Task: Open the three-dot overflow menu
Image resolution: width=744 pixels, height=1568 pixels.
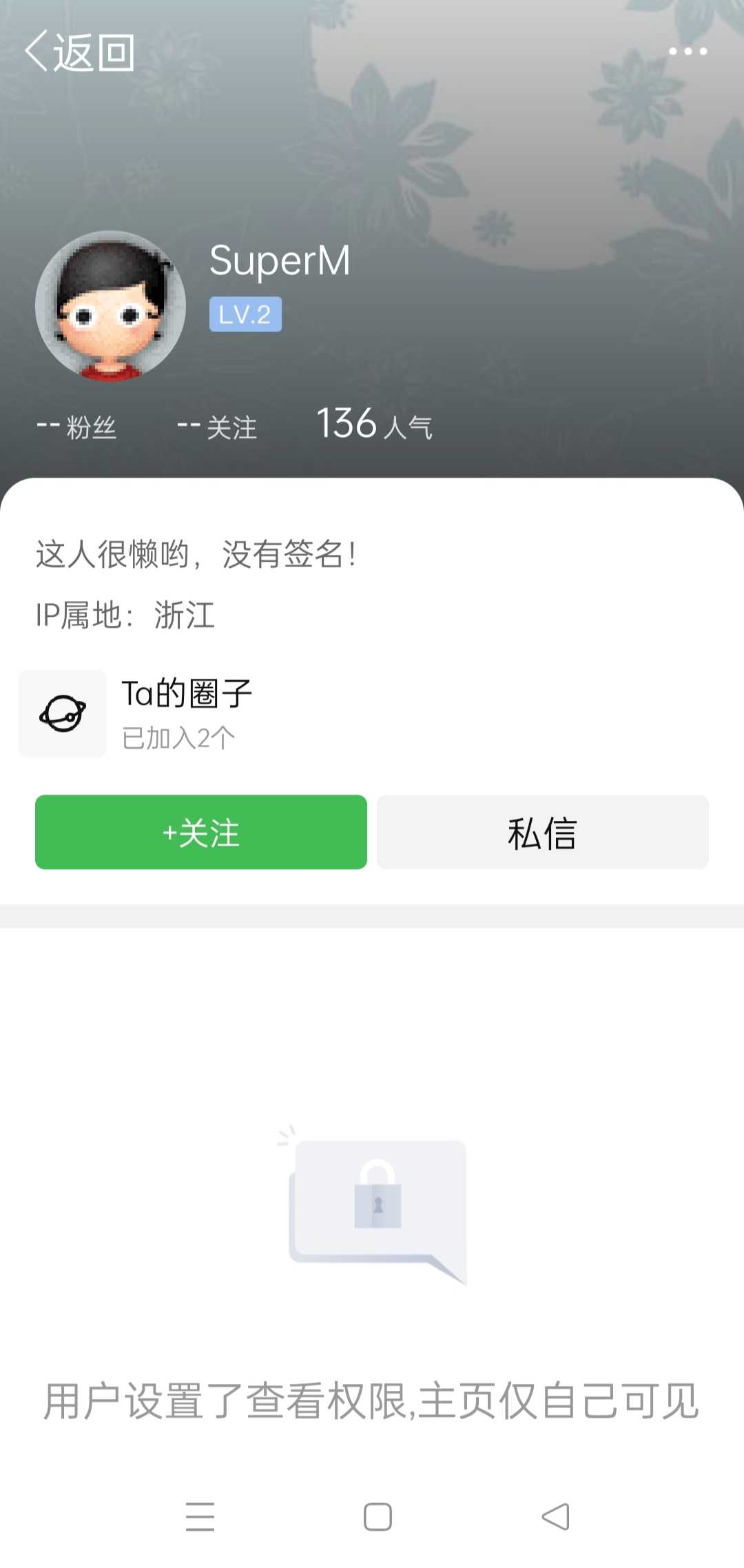Action: [x=688, y=52]
